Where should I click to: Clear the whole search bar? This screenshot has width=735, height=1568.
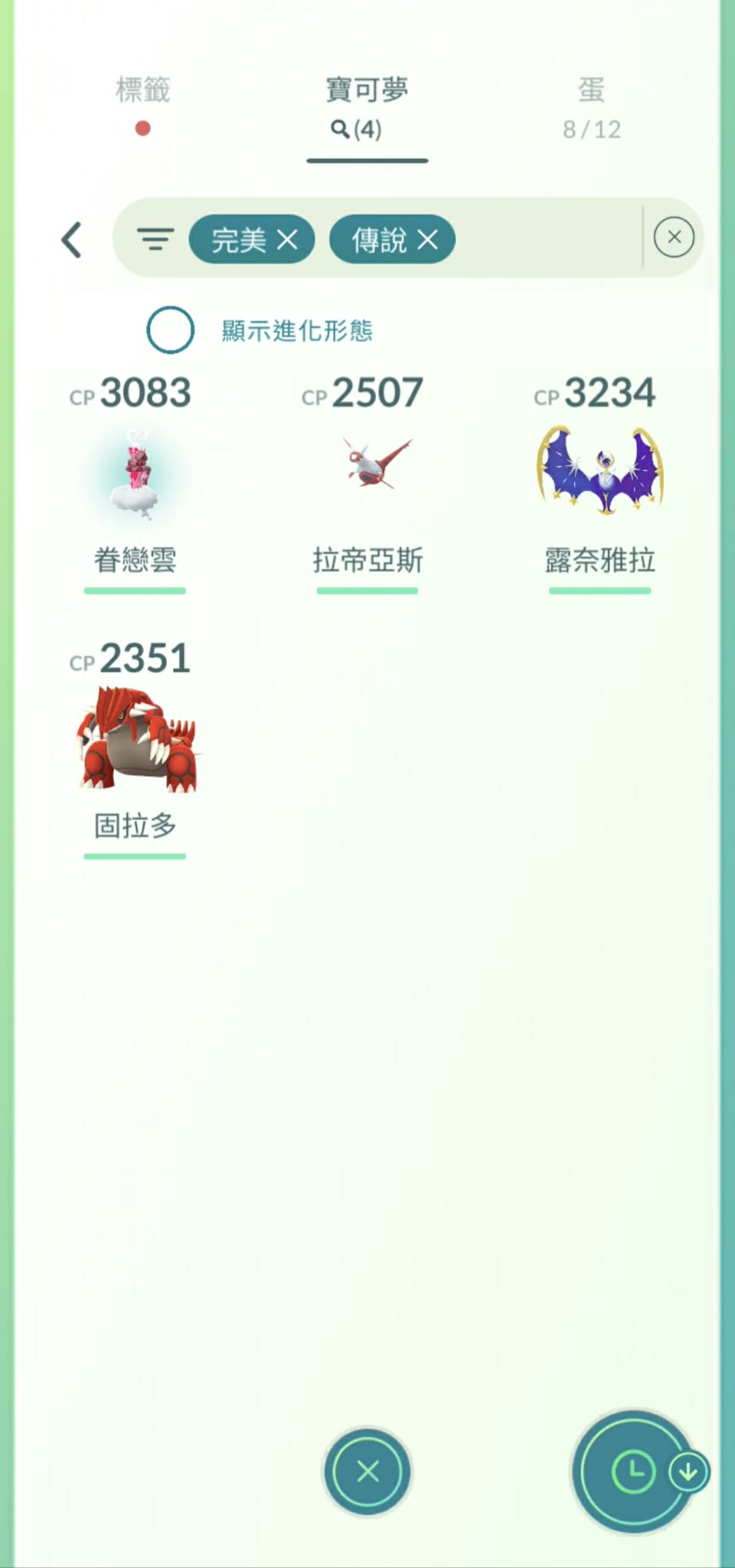674,237
